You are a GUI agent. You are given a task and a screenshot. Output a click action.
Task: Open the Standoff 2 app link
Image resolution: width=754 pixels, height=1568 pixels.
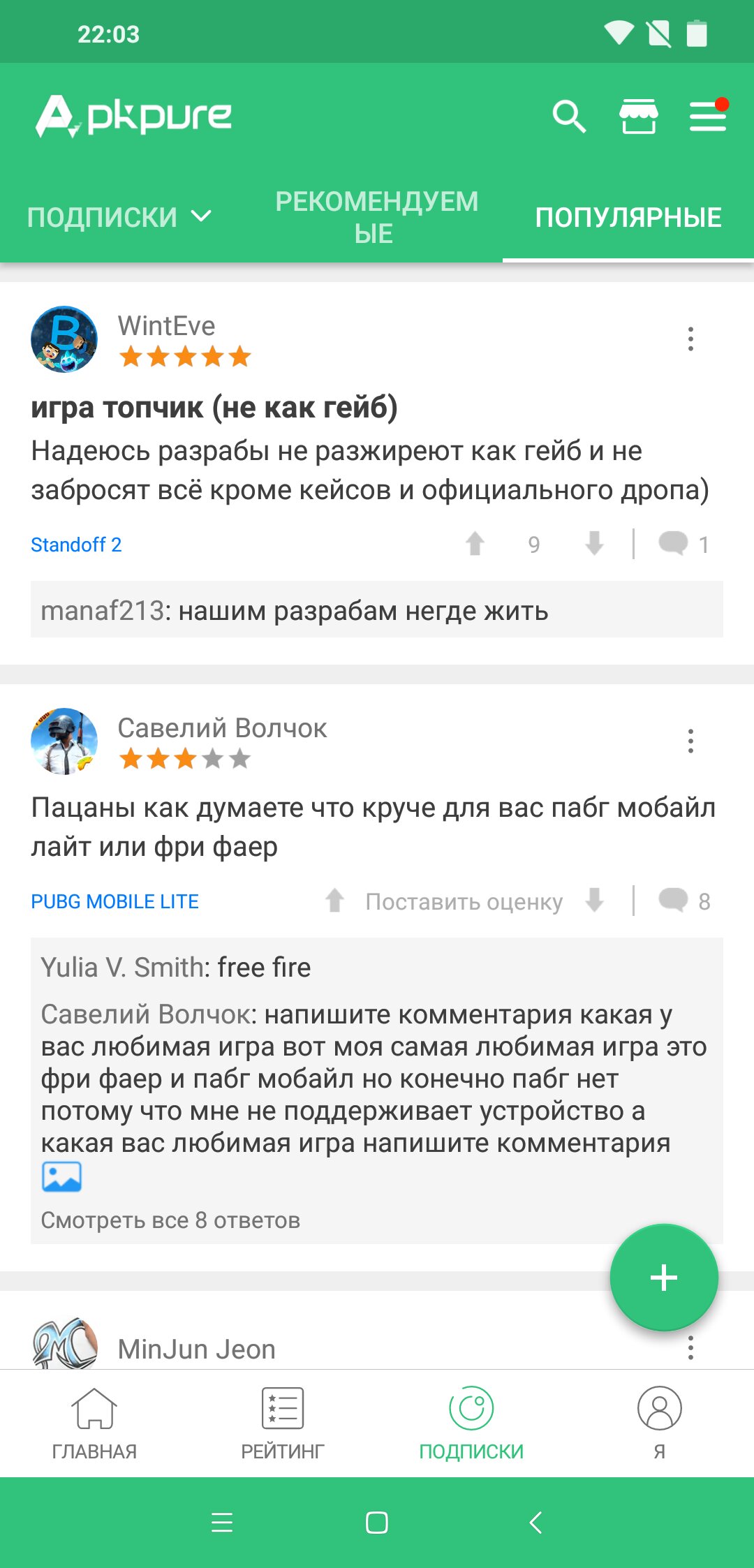pyautogui.click(x=76, y=545)
